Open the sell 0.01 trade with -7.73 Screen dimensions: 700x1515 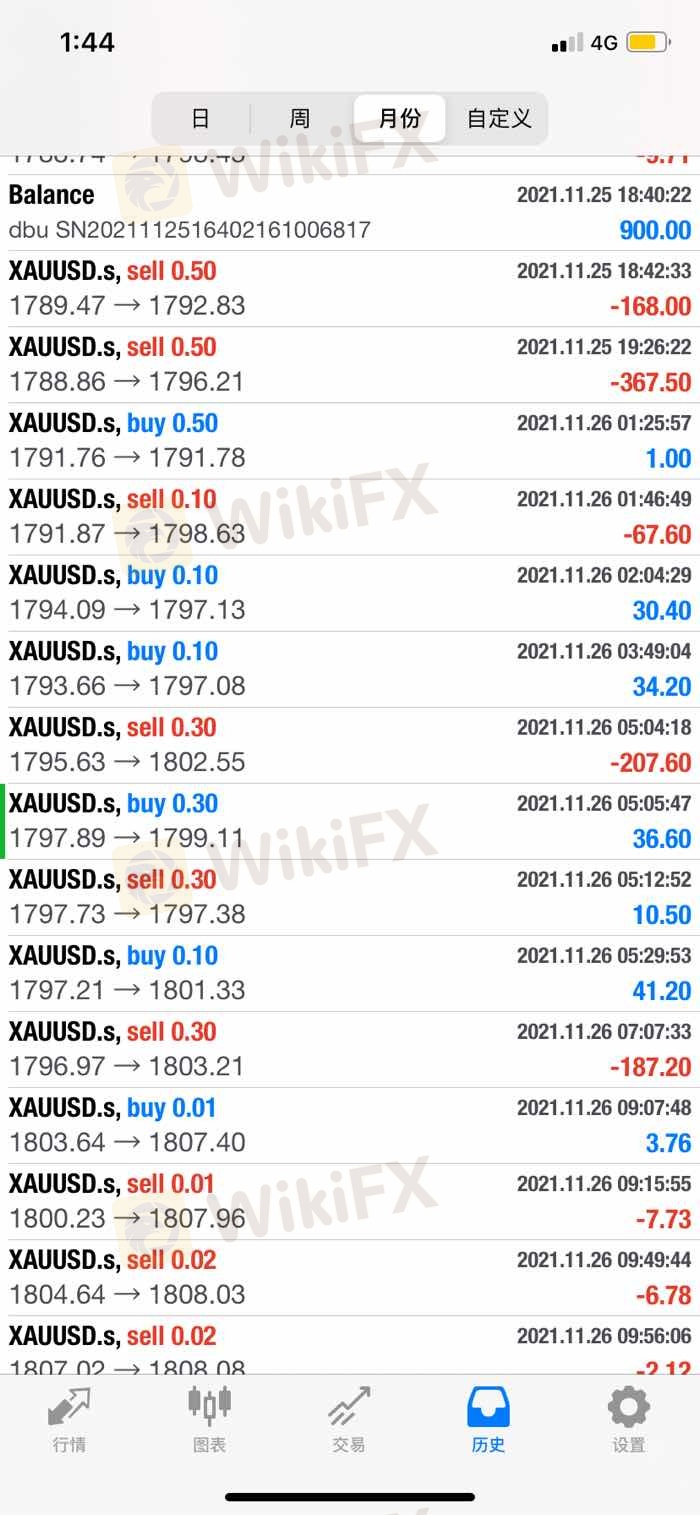point(350,1200)
